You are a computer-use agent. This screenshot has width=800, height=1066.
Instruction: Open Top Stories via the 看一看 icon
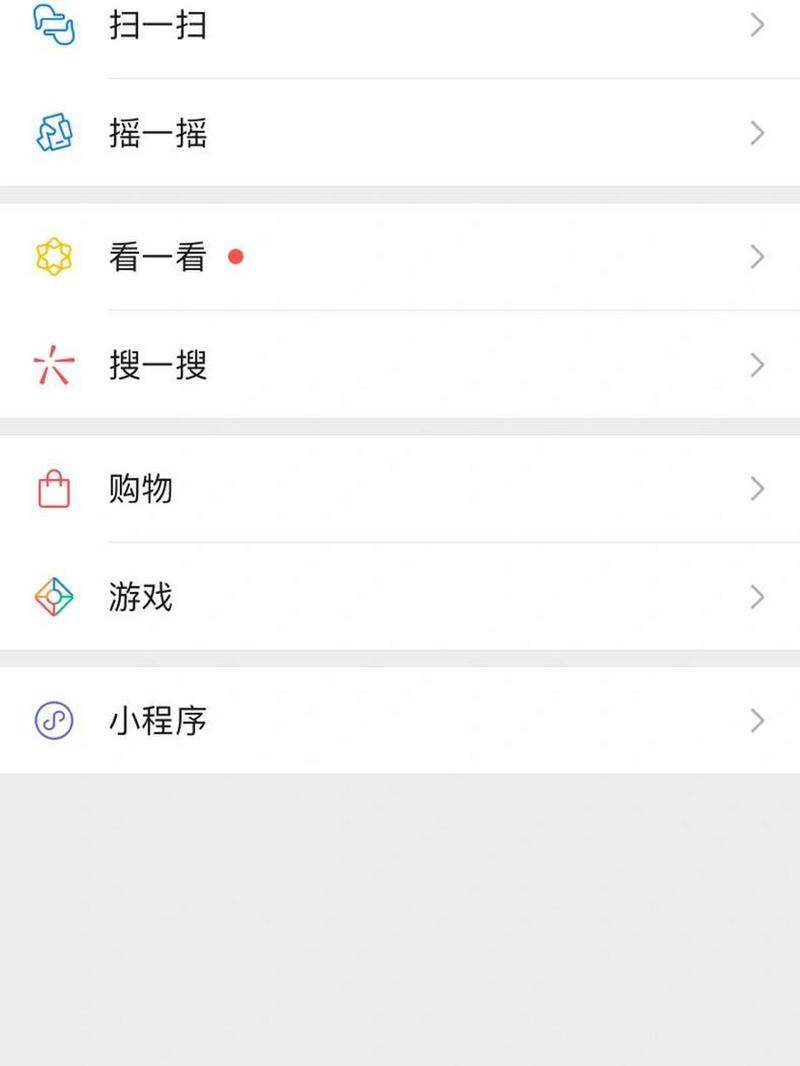tap(55, 256)
